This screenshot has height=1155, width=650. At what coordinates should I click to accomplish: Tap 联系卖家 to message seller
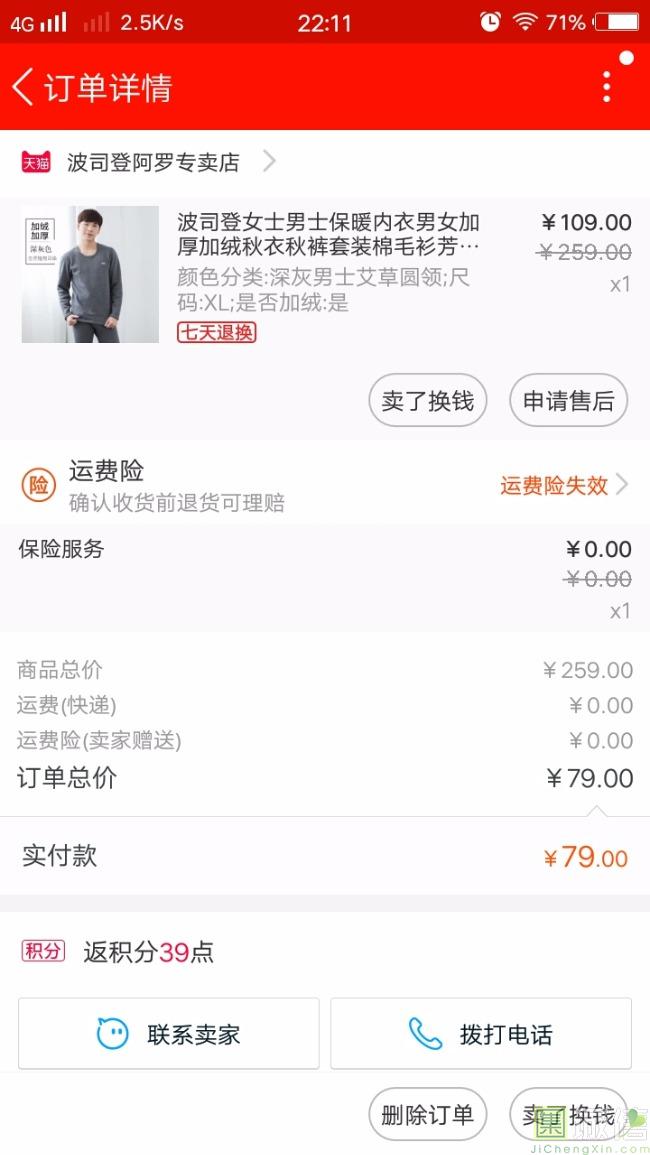click(168, 1034)
